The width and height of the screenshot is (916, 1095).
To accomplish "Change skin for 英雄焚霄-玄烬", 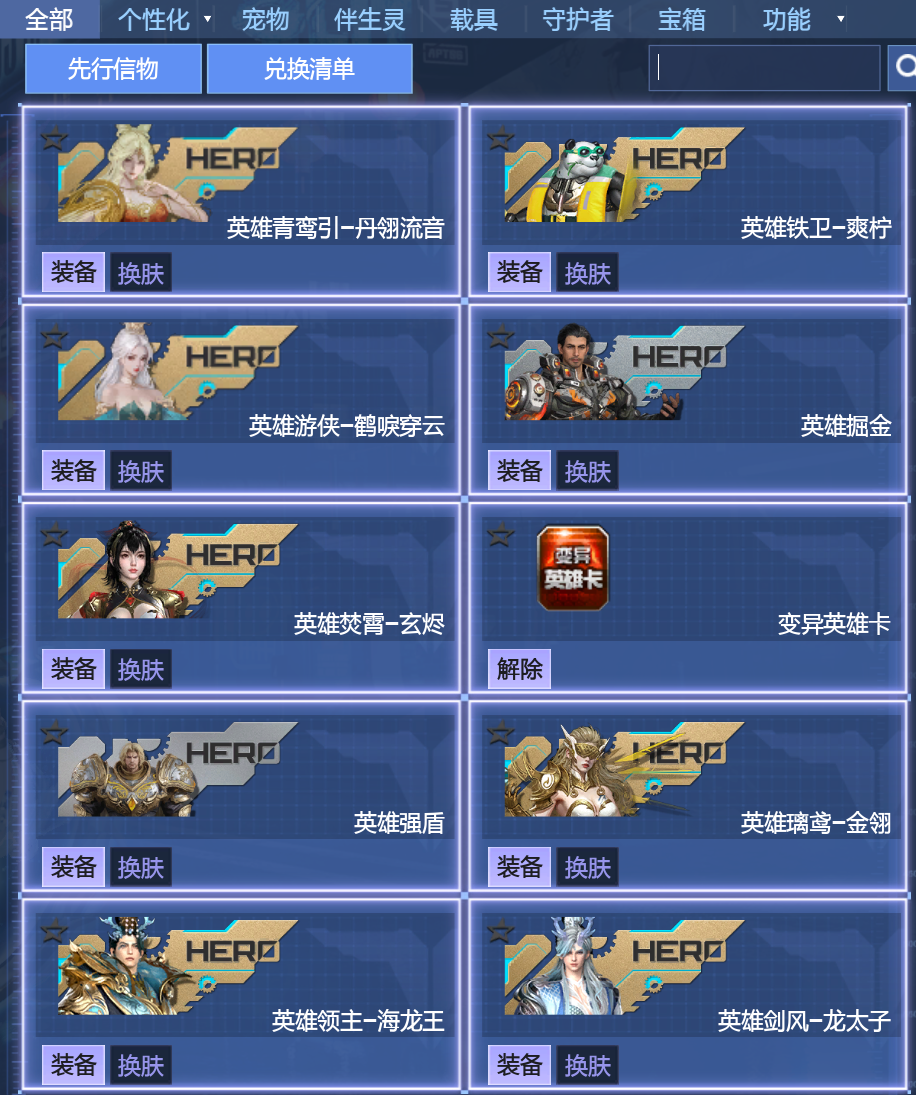I will 140,669.
